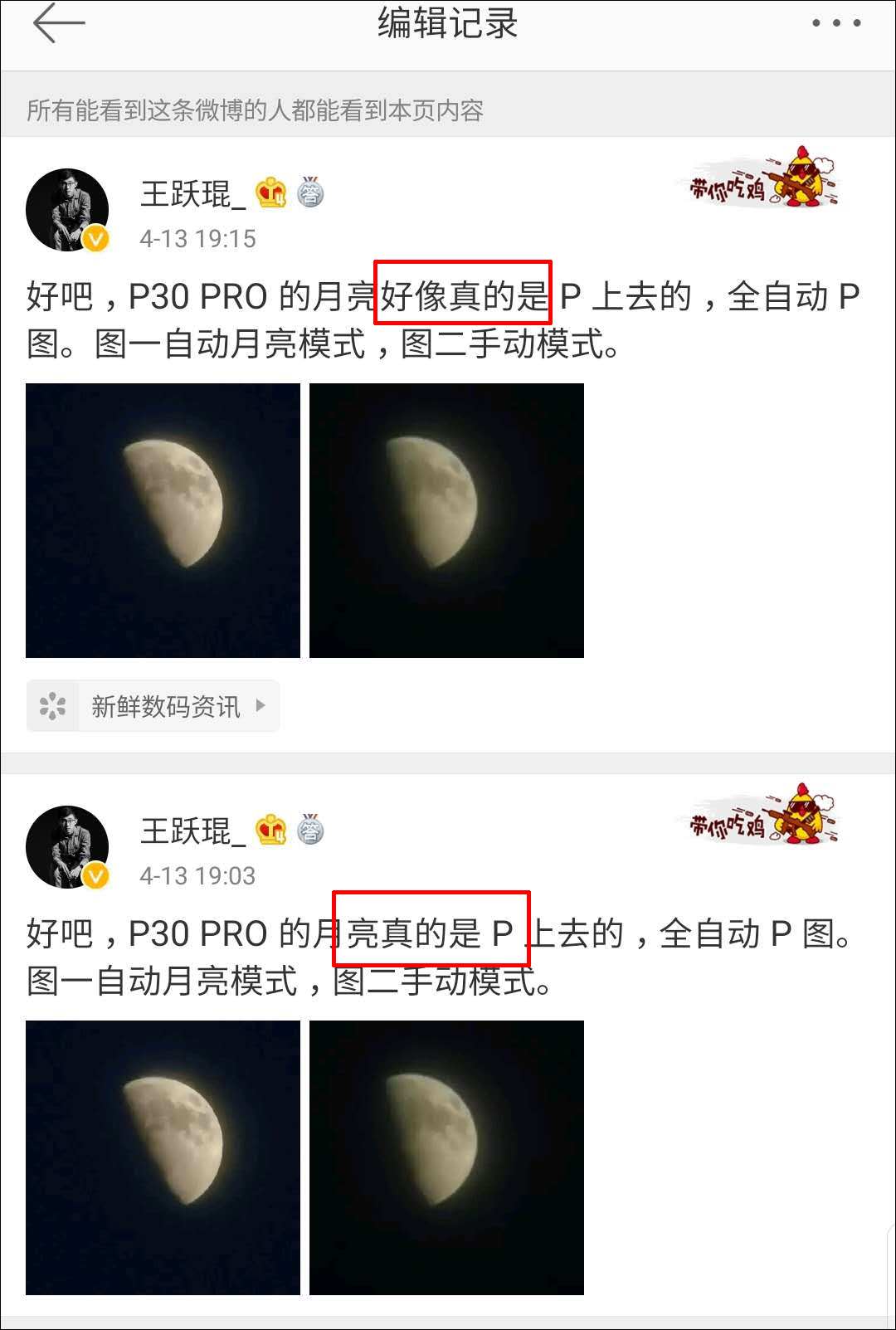Tap username 王跃琨_ on 19:15 post
The image size is (896, 1330).
point(192,195)
